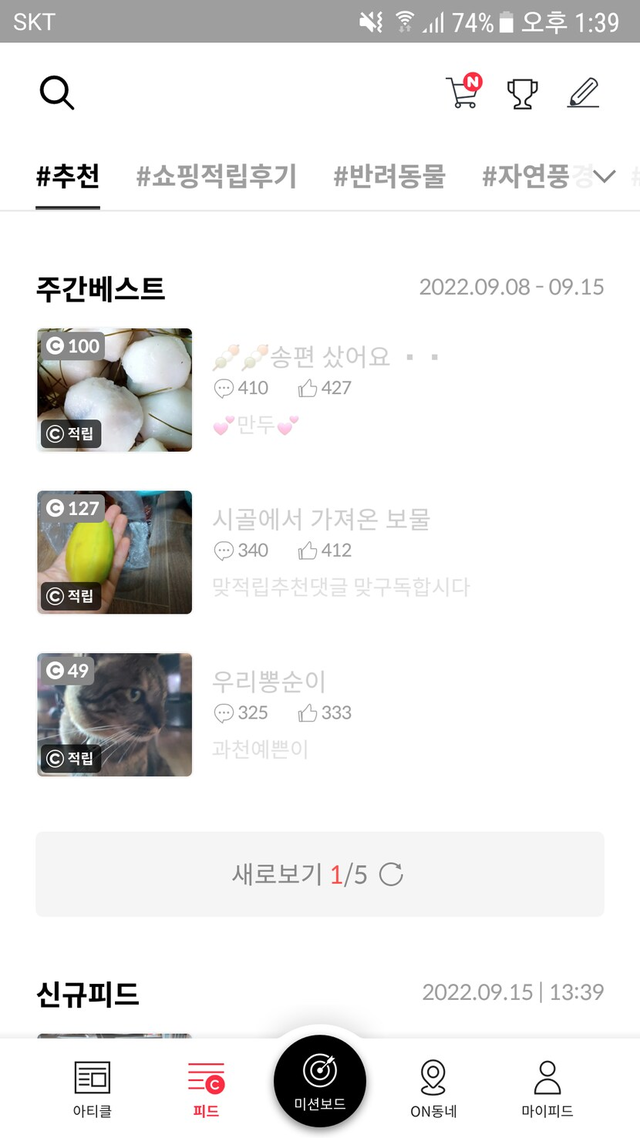This screenshot has height=1138, width=640.
Task: Open the 시골에서 가져온 보물 post
Action: 321,519
